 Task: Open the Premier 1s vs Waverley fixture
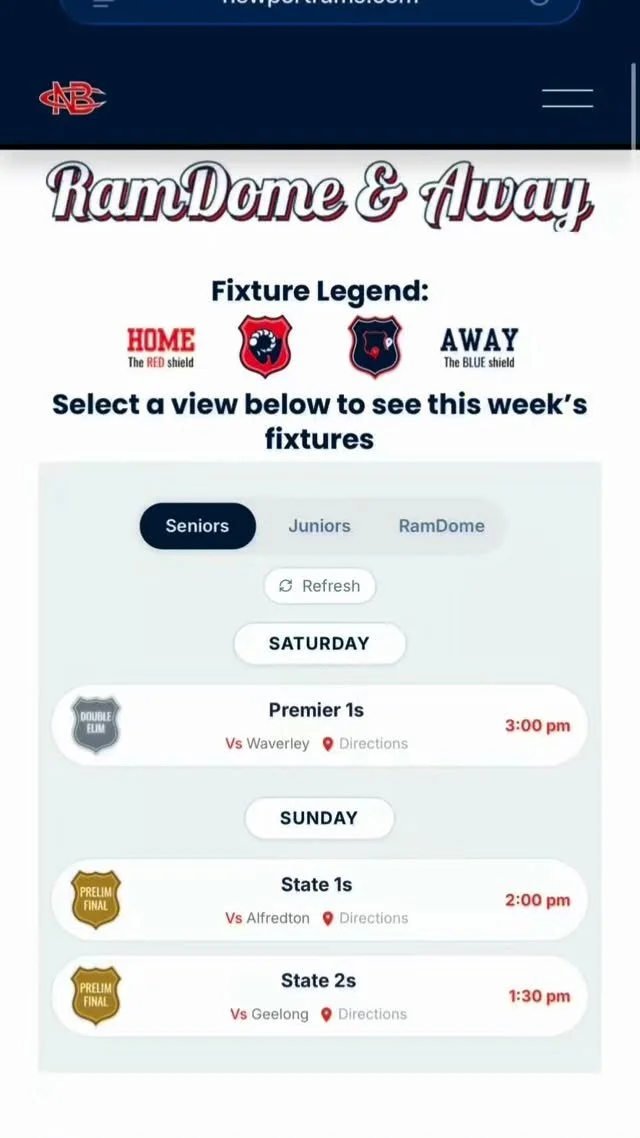[x=319, y=725]
